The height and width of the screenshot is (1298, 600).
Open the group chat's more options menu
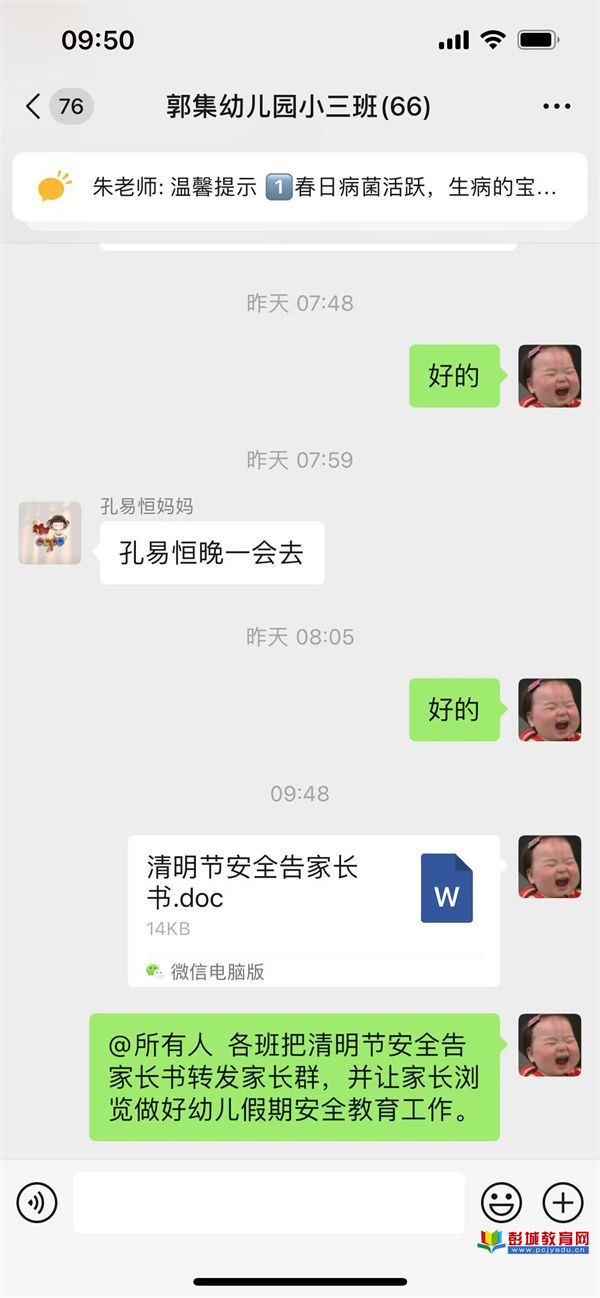point(556,106)
